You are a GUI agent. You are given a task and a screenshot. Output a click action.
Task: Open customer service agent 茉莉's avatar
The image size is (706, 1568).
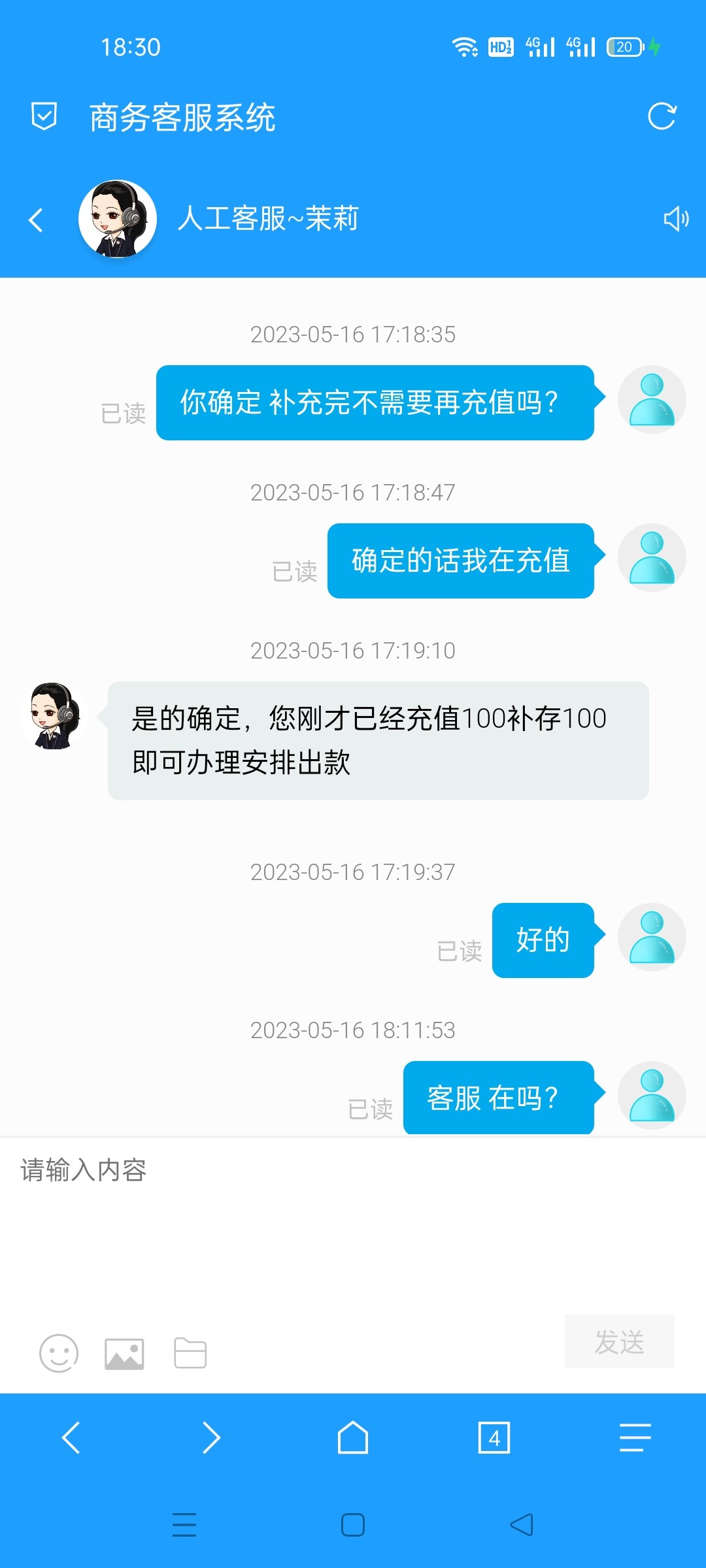click(x=118, y=219)
